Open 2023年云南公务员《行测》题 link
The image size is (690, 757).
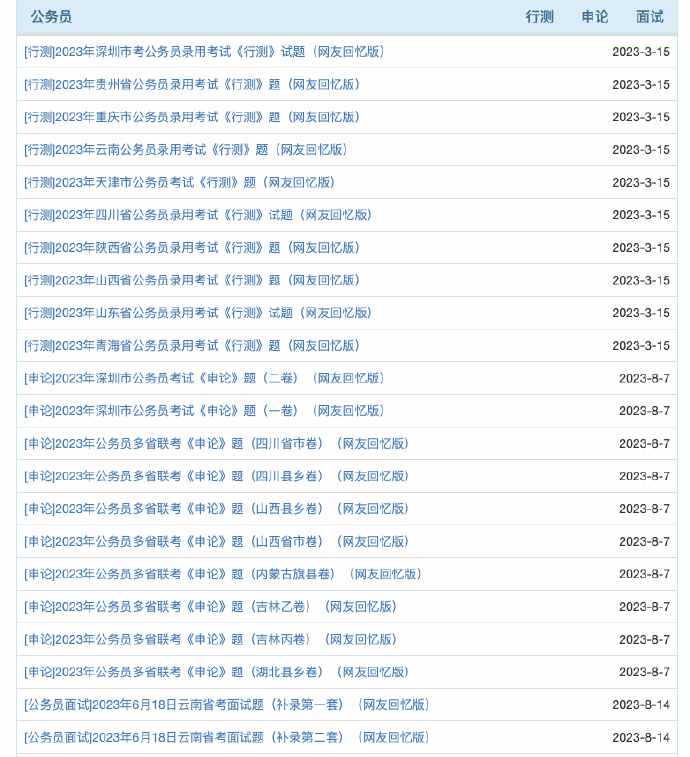click(186, 150)
